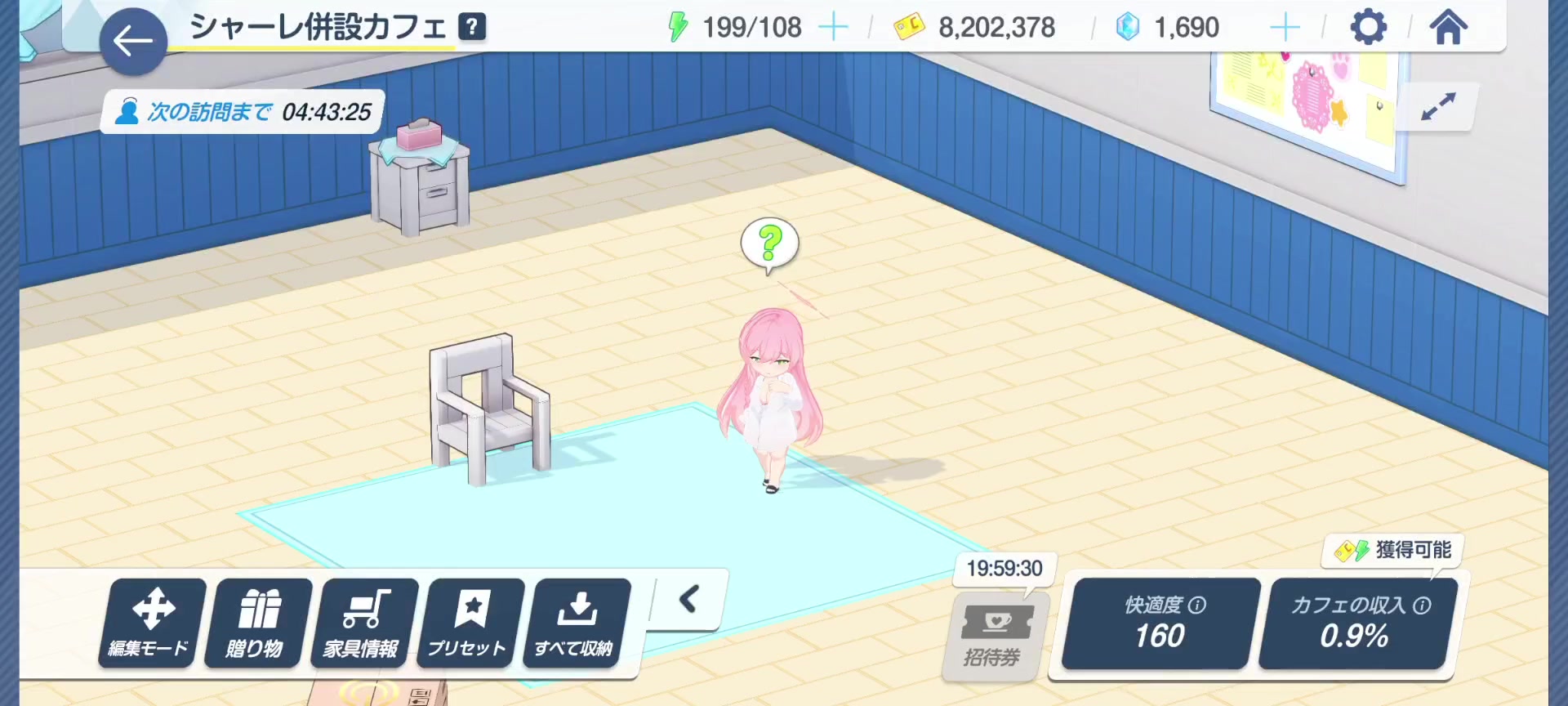Viewport: 1568px width, 706px height.
Task: Check the 快適度 comfort level details
Action: pos(1160,623)
